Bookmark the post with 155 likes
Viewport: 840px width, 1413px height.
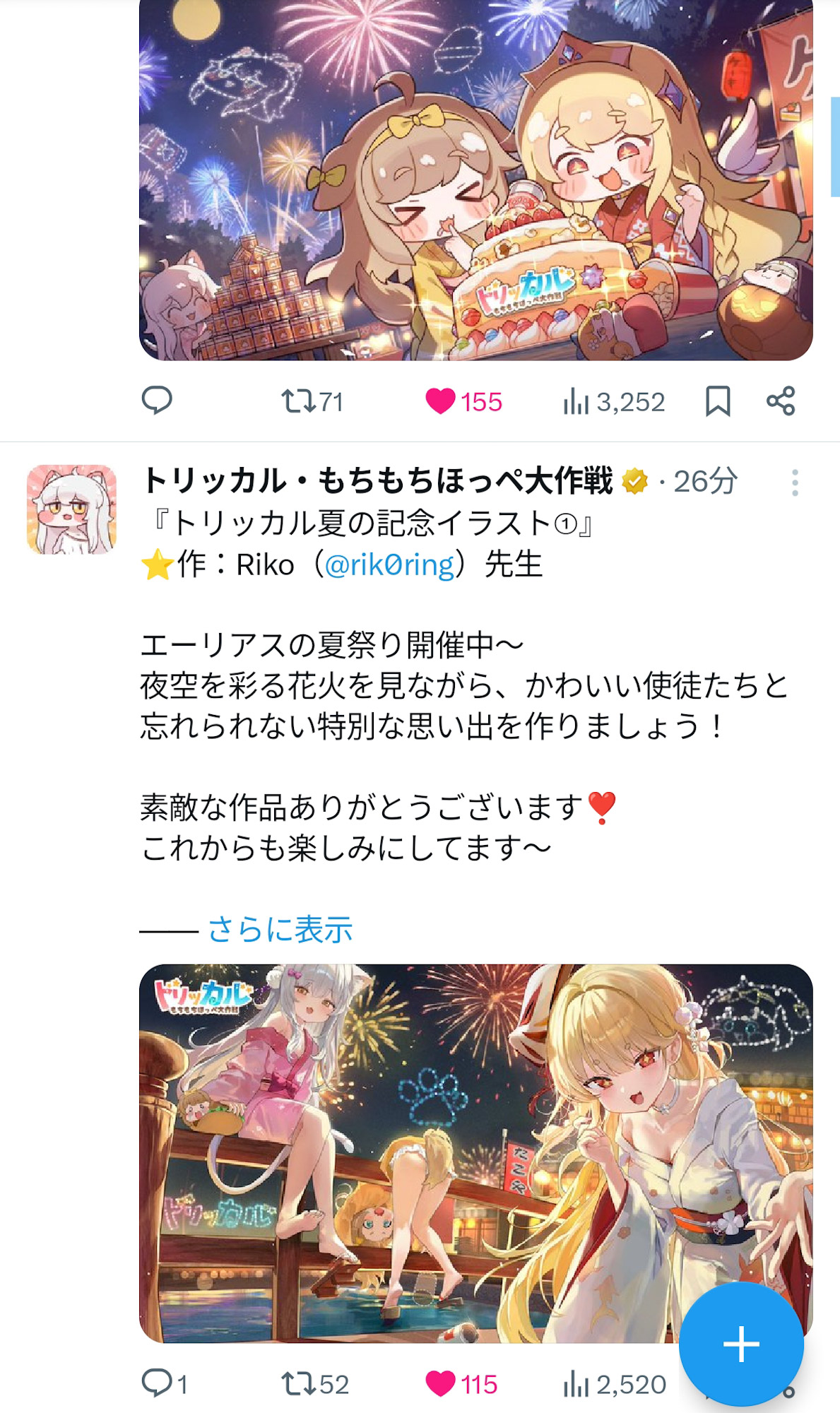(x=718, y=401)
